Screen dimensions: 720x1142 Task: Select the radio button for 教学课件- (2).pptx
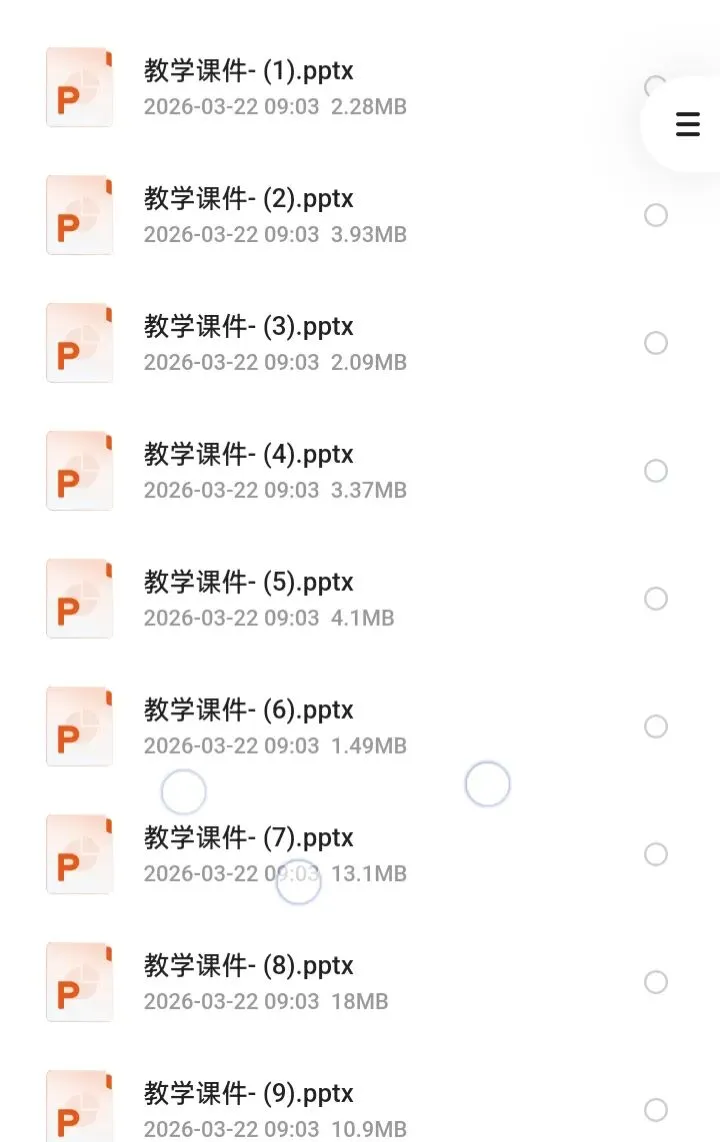pos(656,215)
